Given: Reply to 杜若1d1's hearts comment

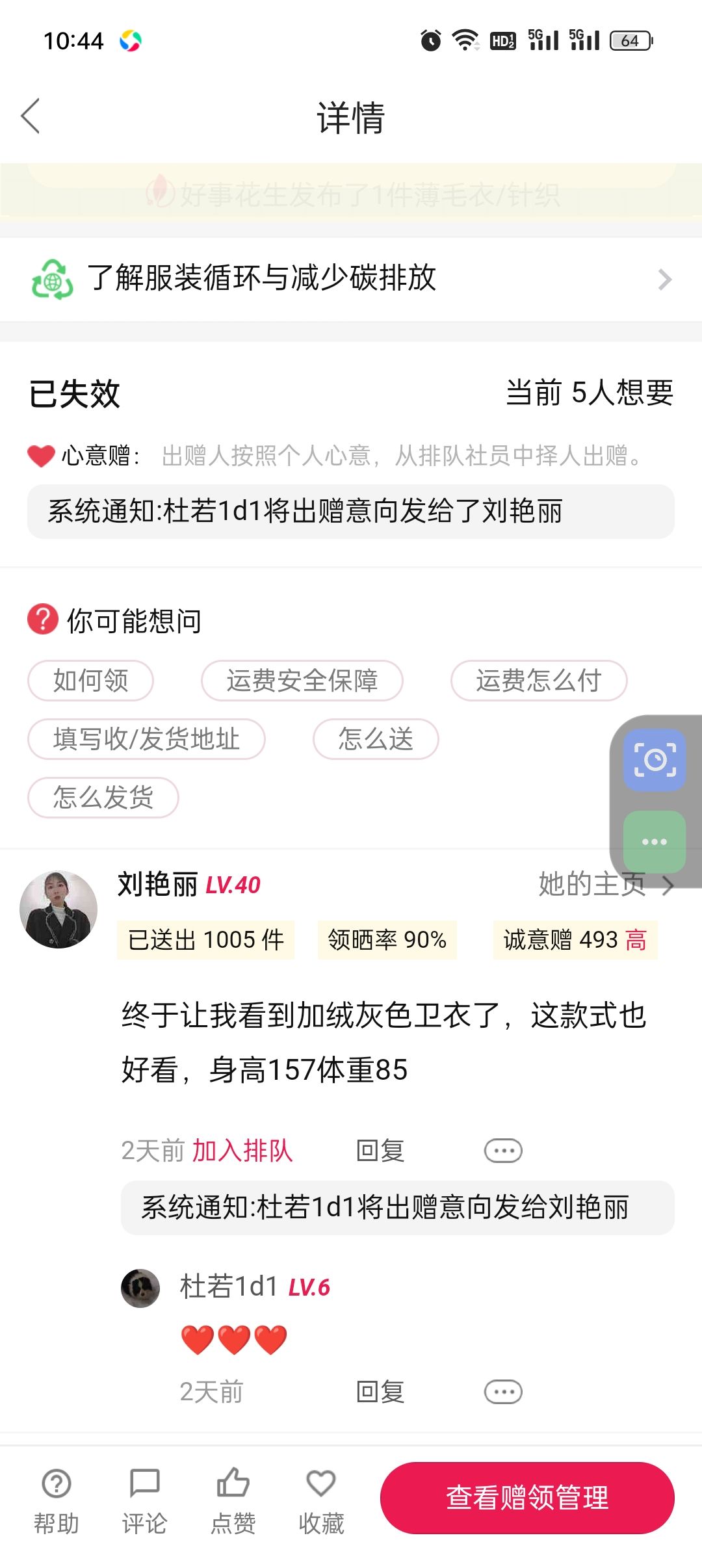Looking at the screenshot, I should pyautogui.click(x=380, y=1392).
